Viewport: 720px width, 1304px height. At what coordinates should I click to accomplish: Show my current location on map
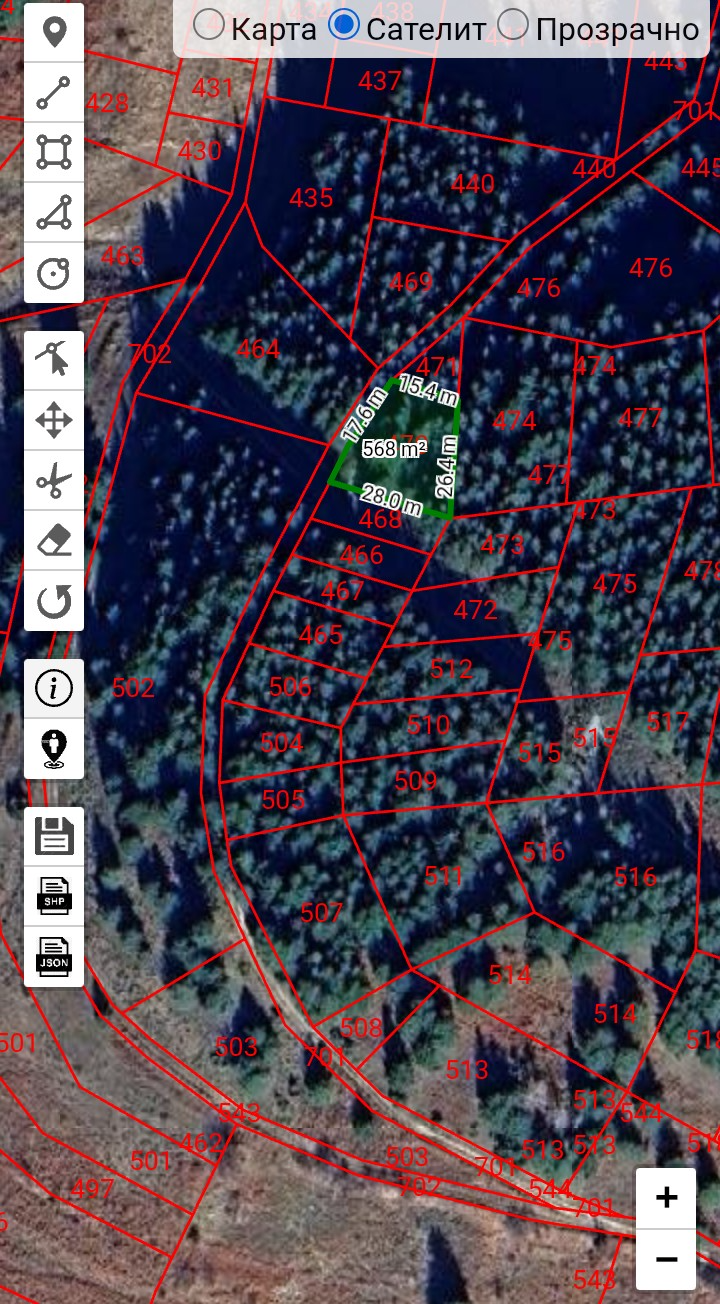coord(54,748)
